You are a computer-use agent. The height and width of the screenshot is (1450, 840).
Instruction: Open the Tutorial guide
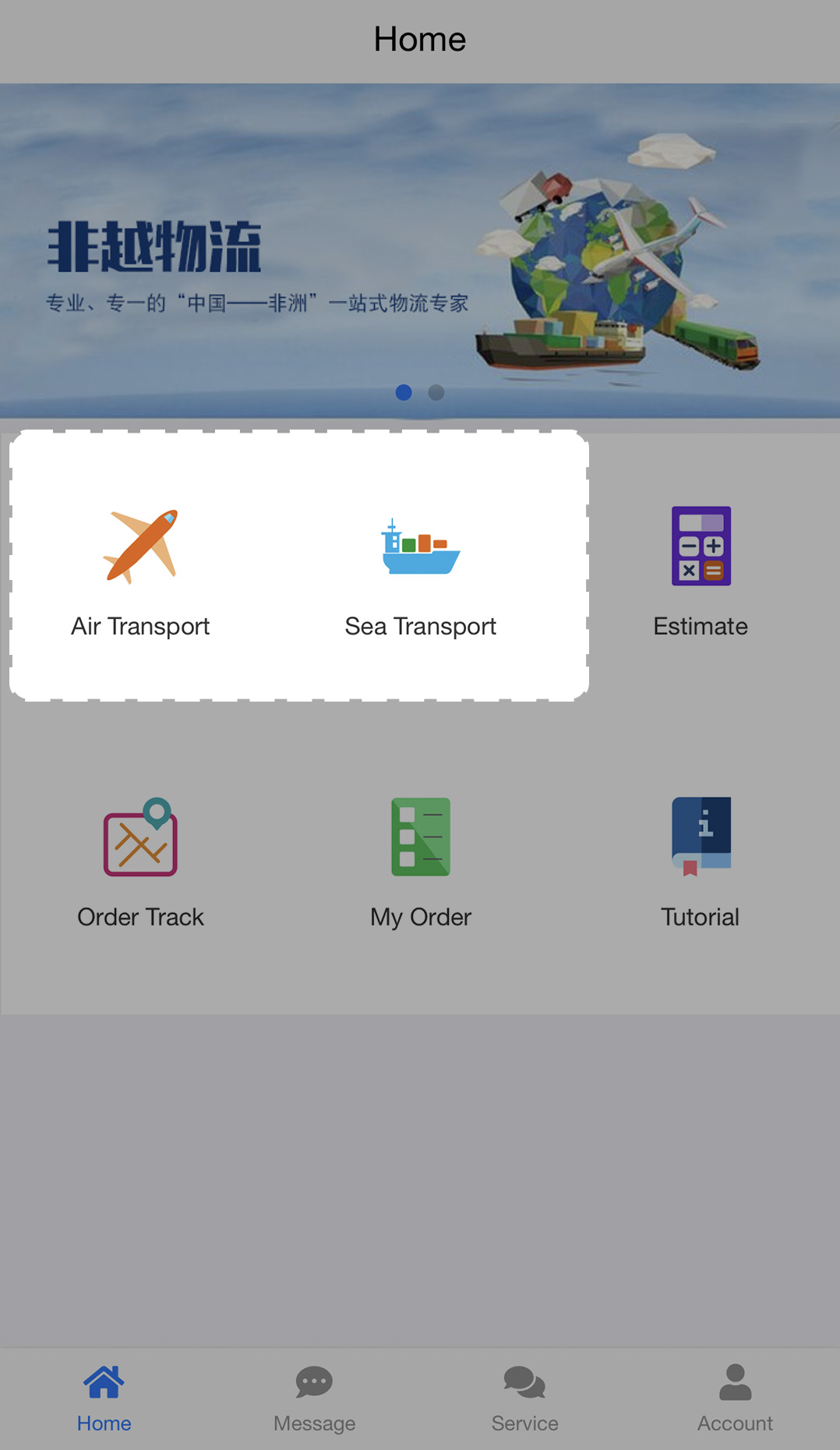701,861
